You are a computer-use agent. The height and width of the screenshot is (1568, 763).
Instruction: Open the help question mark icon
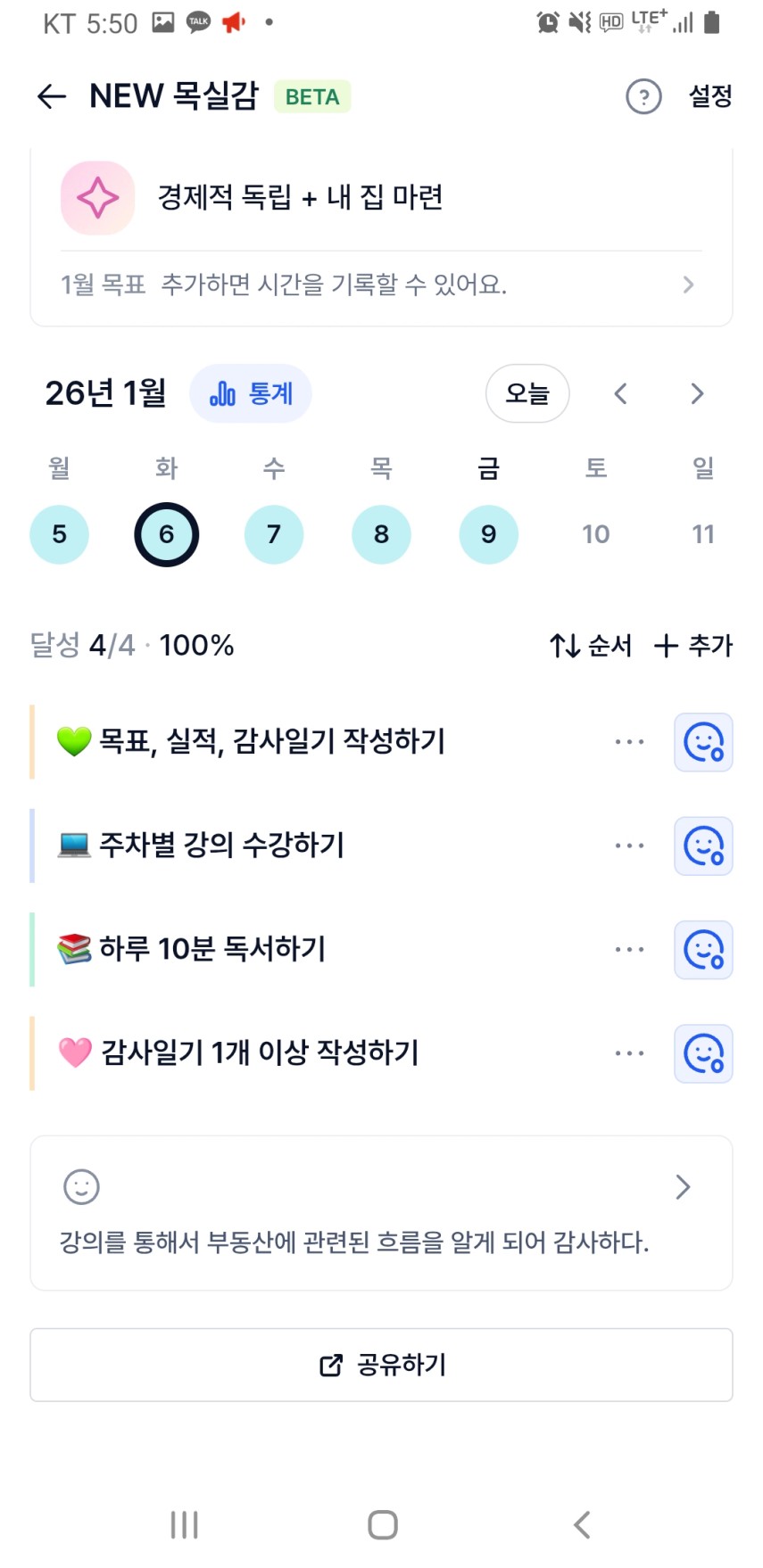click(643, 96)
